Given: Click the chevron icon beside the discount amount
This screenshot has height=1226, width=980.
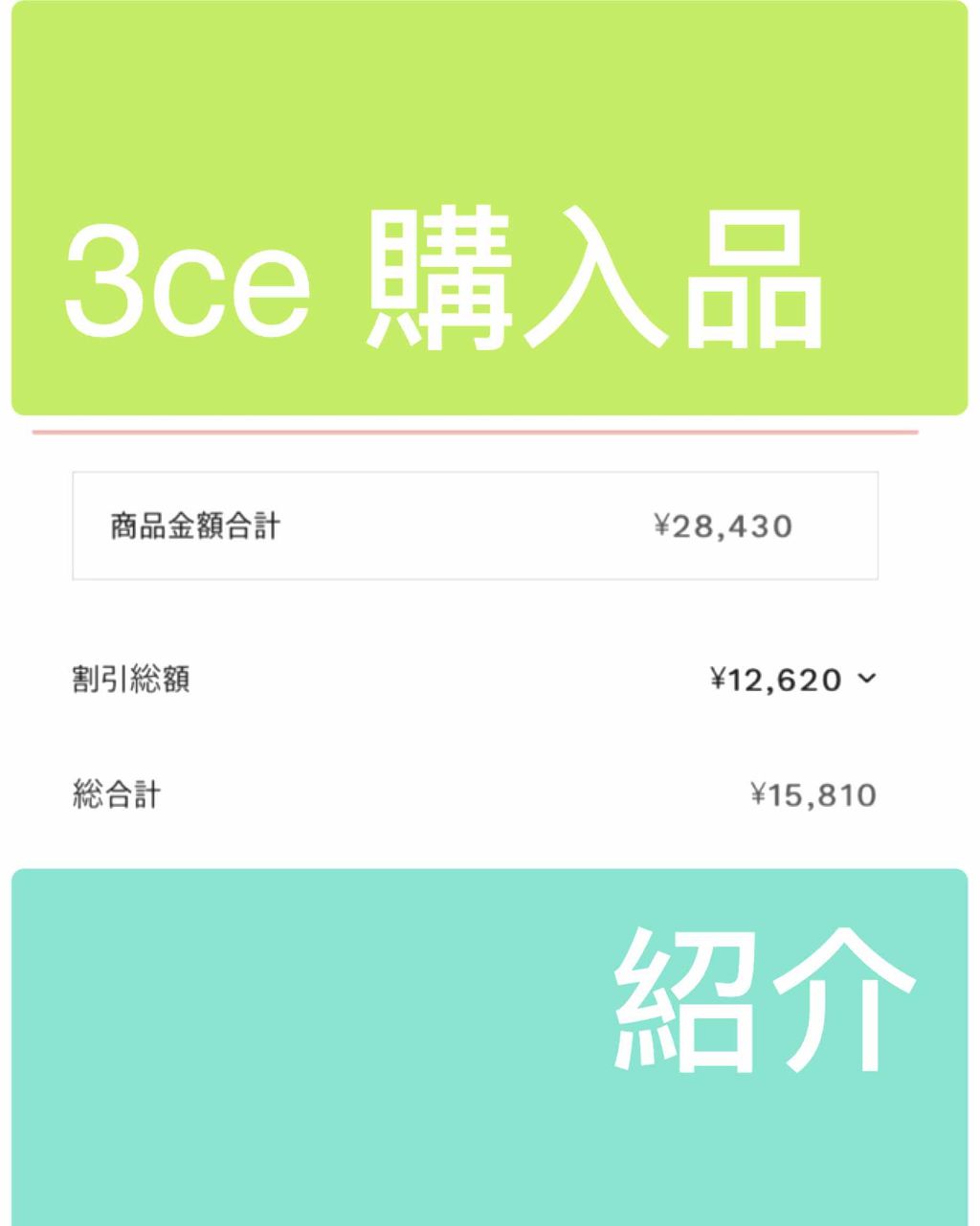Looking at the screenshot, I should pyautogui.click(x=869, y=680).
